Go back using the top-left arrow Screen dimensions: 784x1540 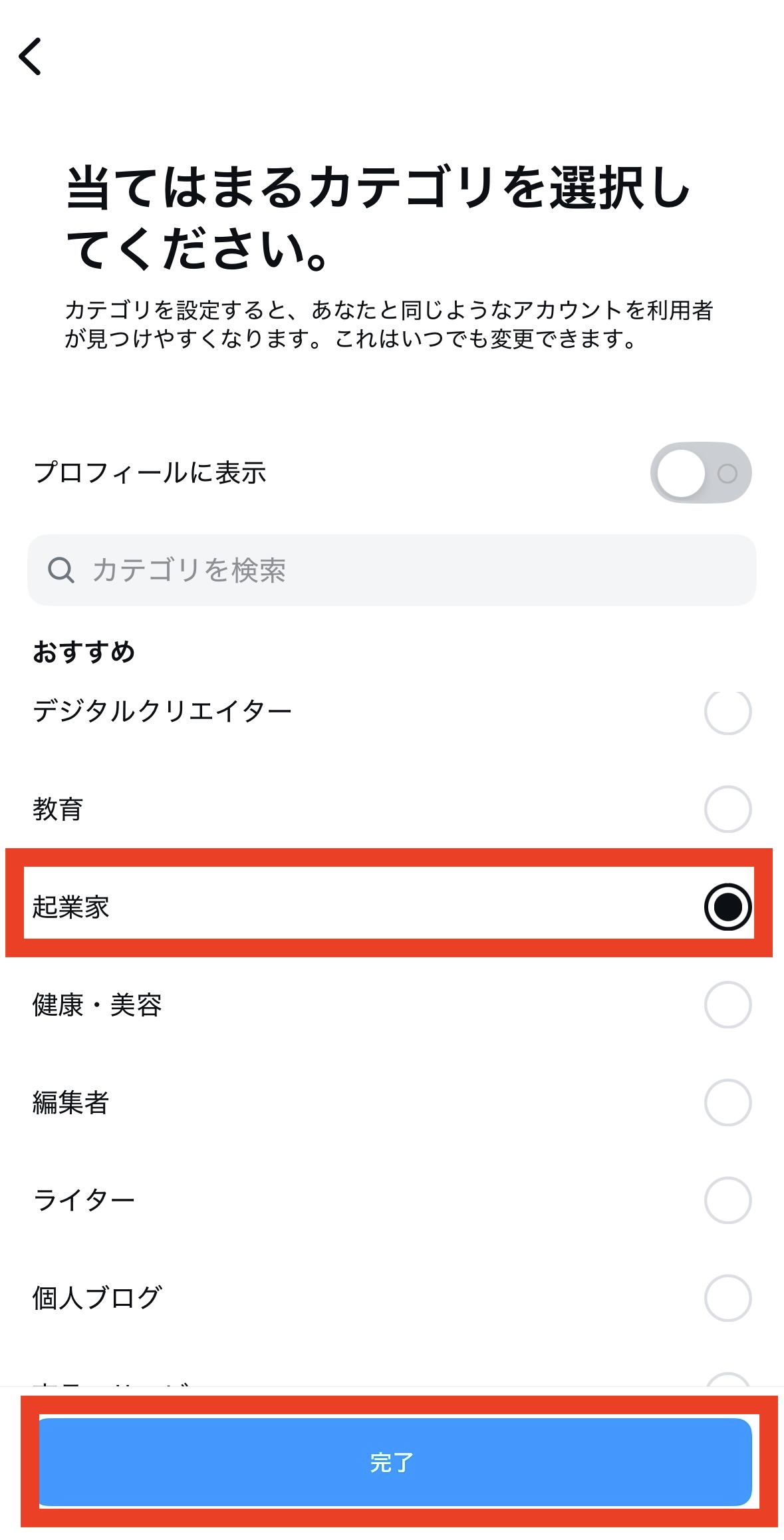pos(31,57)
